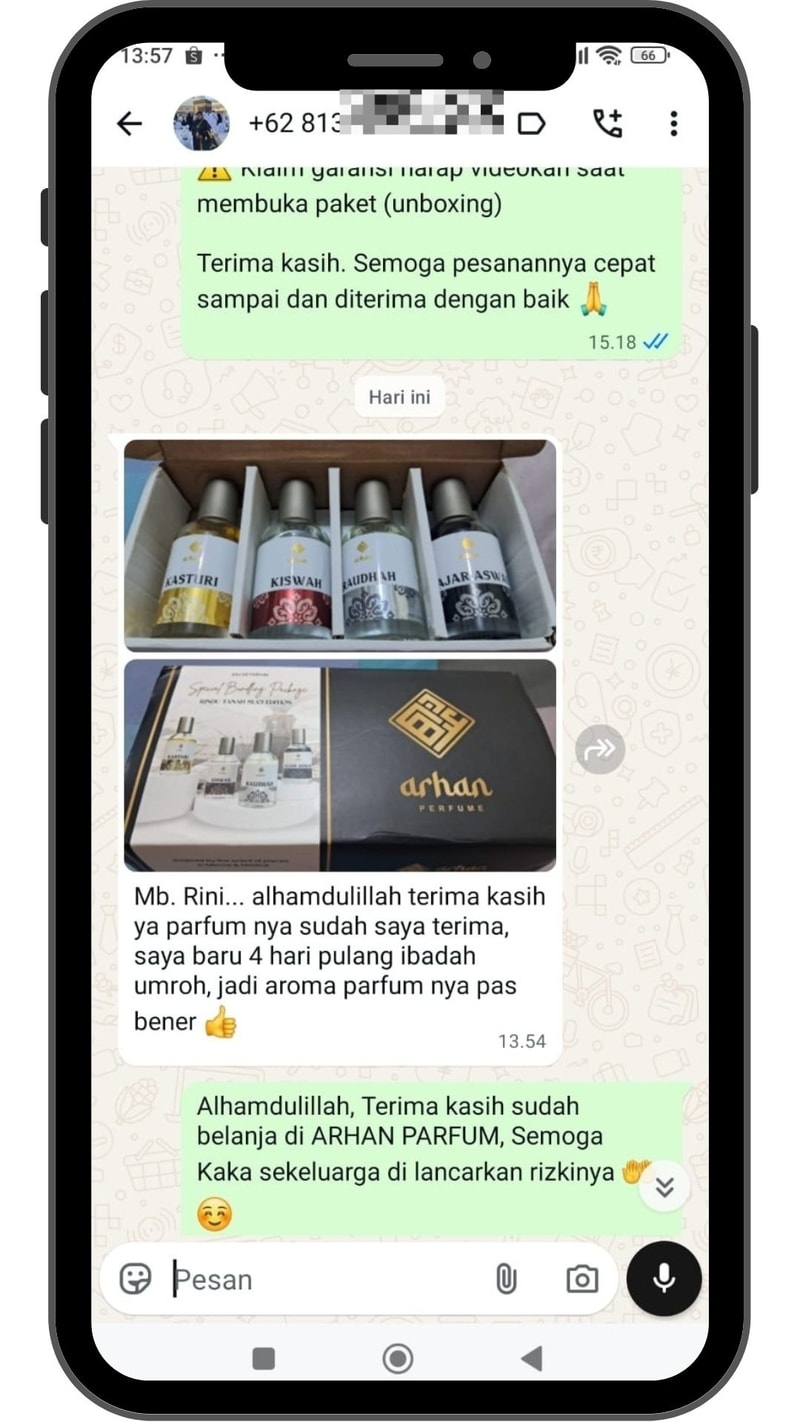Tap the system home button
The image size is (800, 1422).
click(x=398, y=1358)
